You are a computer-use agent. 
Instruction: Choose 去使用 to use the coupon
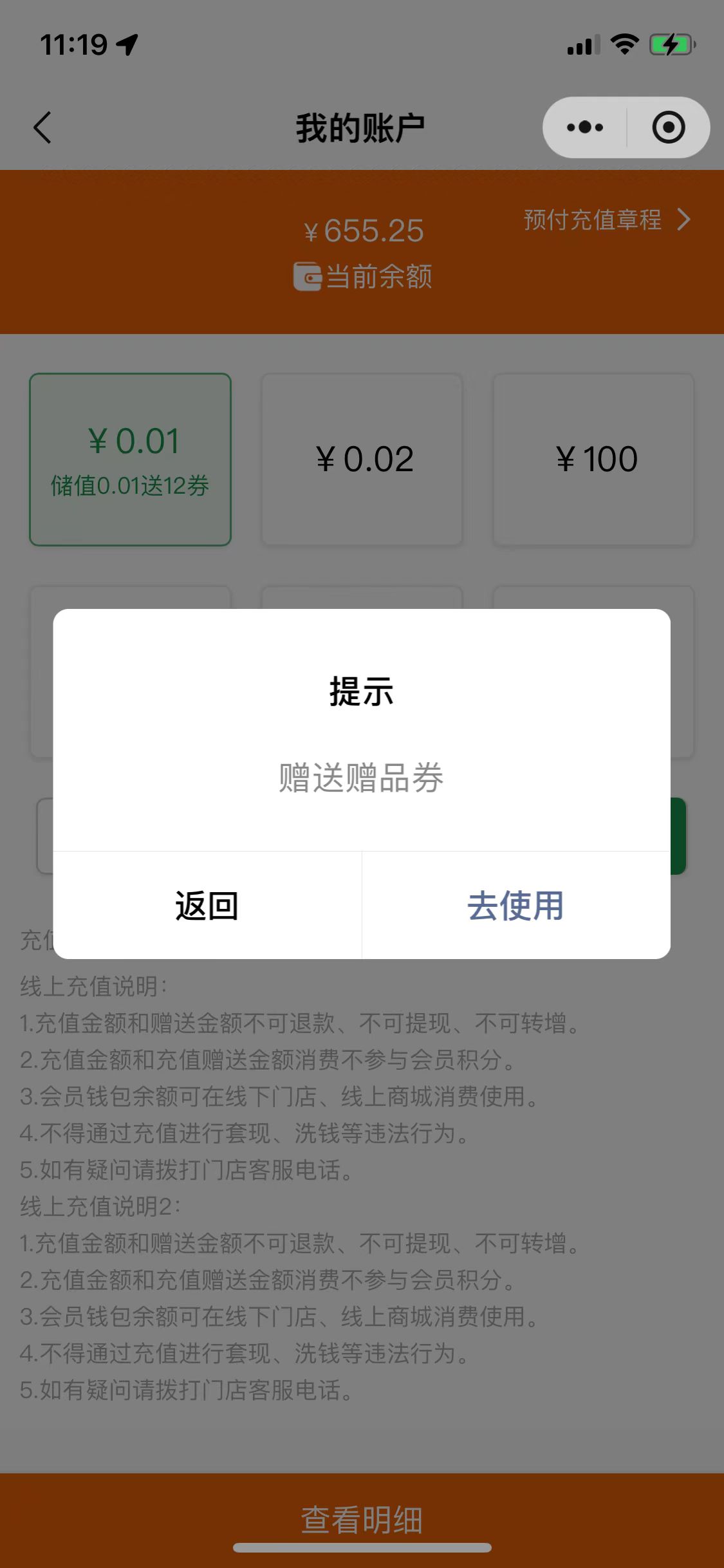click(515, 905)
